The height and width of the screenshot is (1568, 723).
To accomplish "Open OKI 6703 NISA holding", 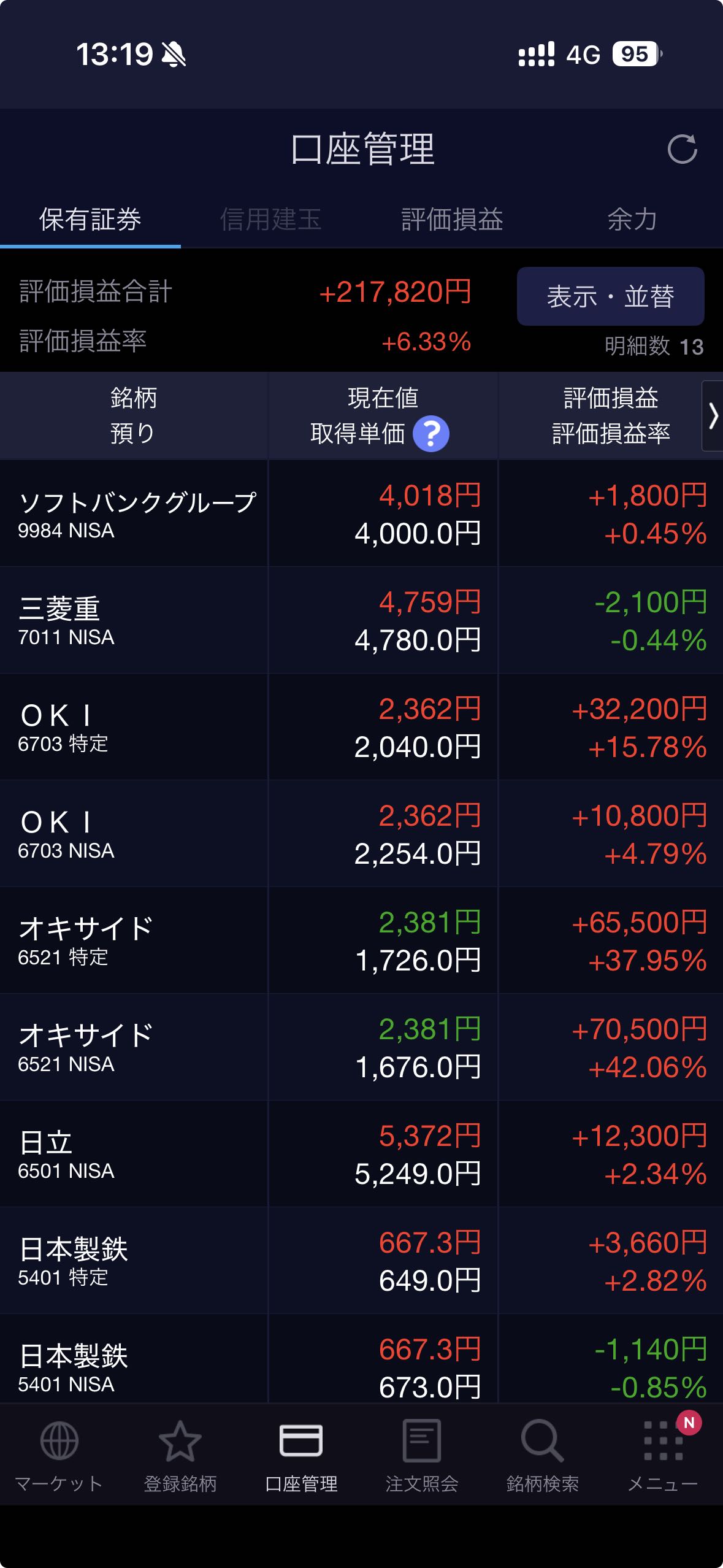I will 136,834.
